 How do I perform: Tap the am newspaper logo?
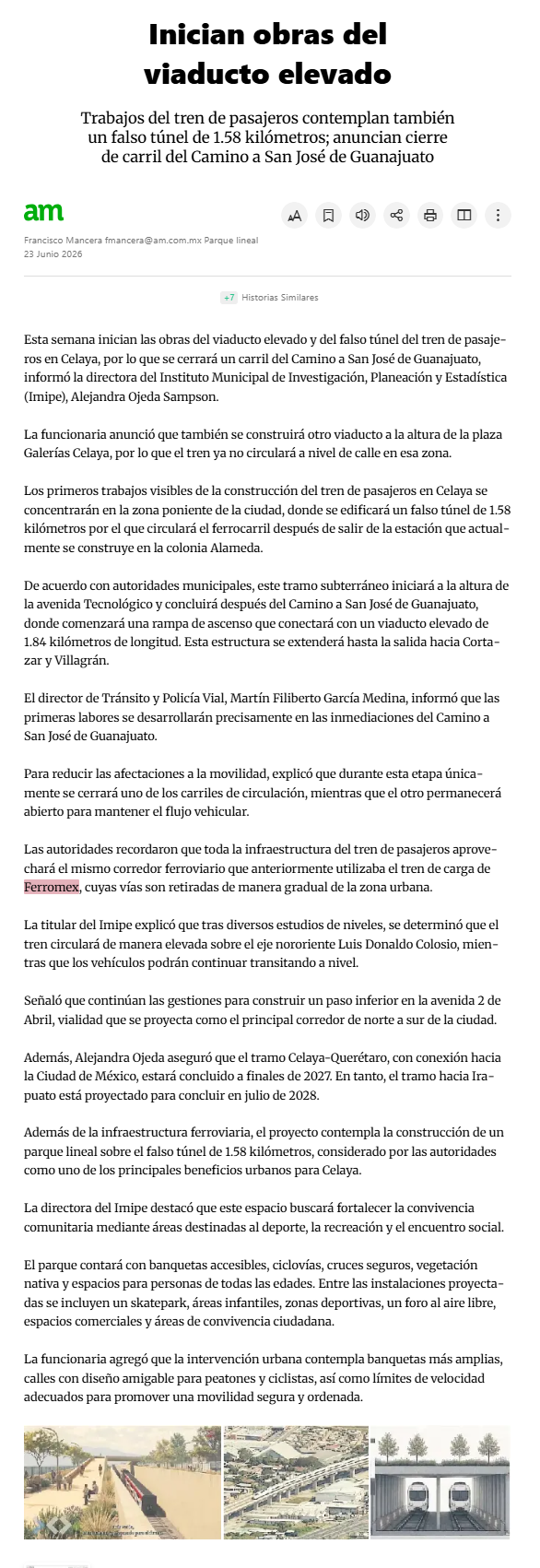pos(43,212)
